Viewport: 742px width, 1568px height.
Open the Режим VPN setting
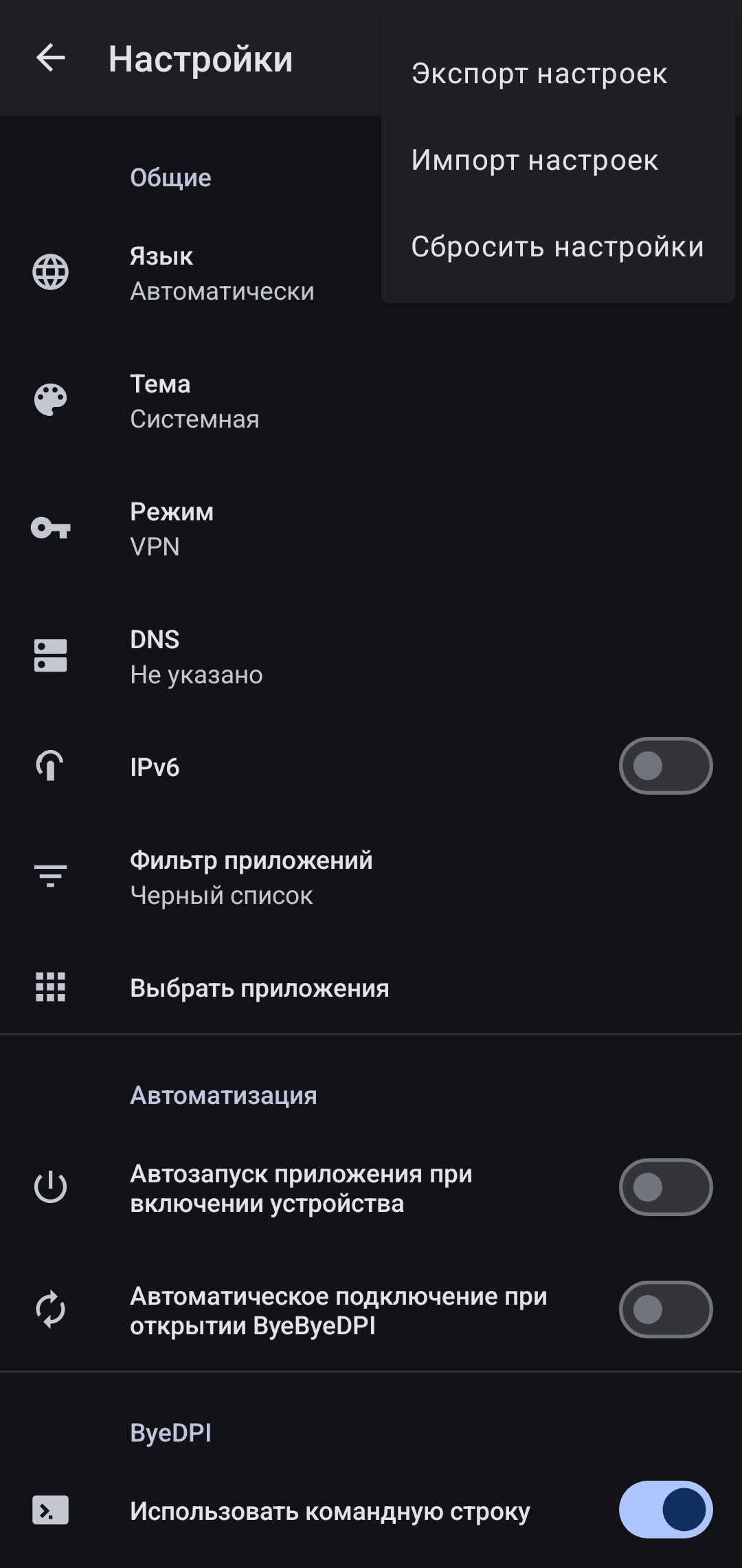coord(172,529)
